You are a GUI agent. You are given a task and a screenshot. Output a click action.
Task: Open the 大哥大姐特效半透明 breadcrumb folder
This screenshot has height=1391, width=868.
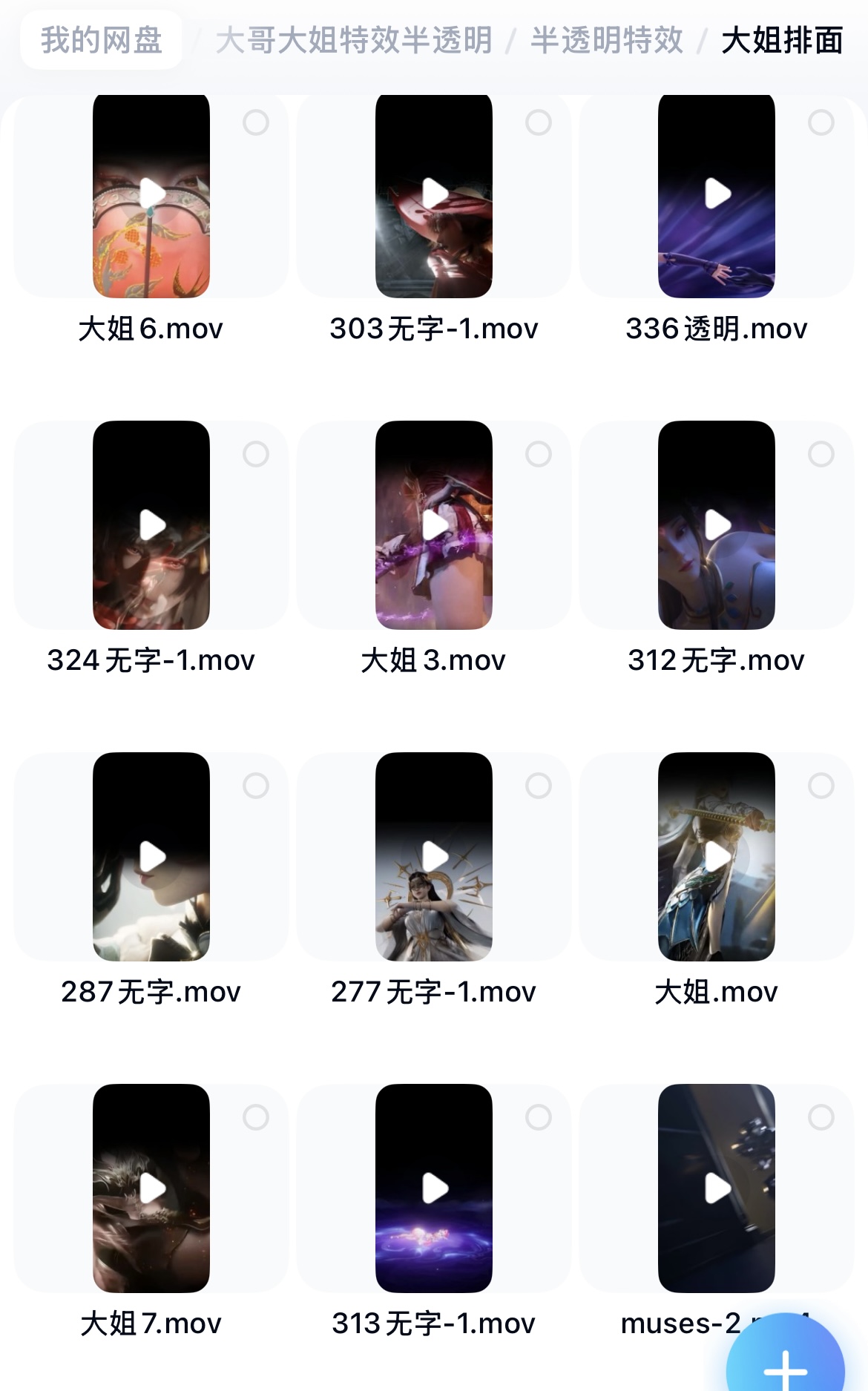[x=354, y=40]
